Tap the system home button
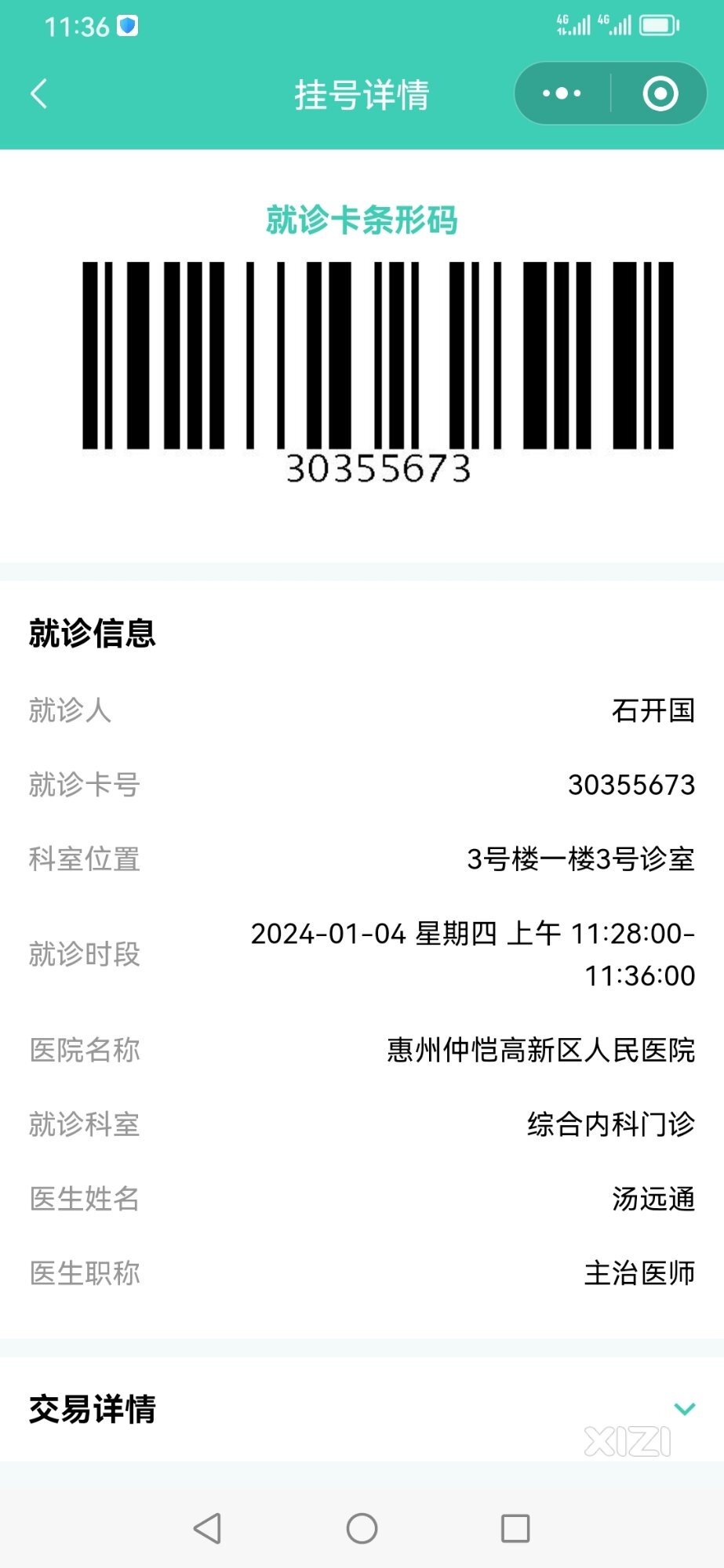The image size is (724, 1568). point(362,1528)
